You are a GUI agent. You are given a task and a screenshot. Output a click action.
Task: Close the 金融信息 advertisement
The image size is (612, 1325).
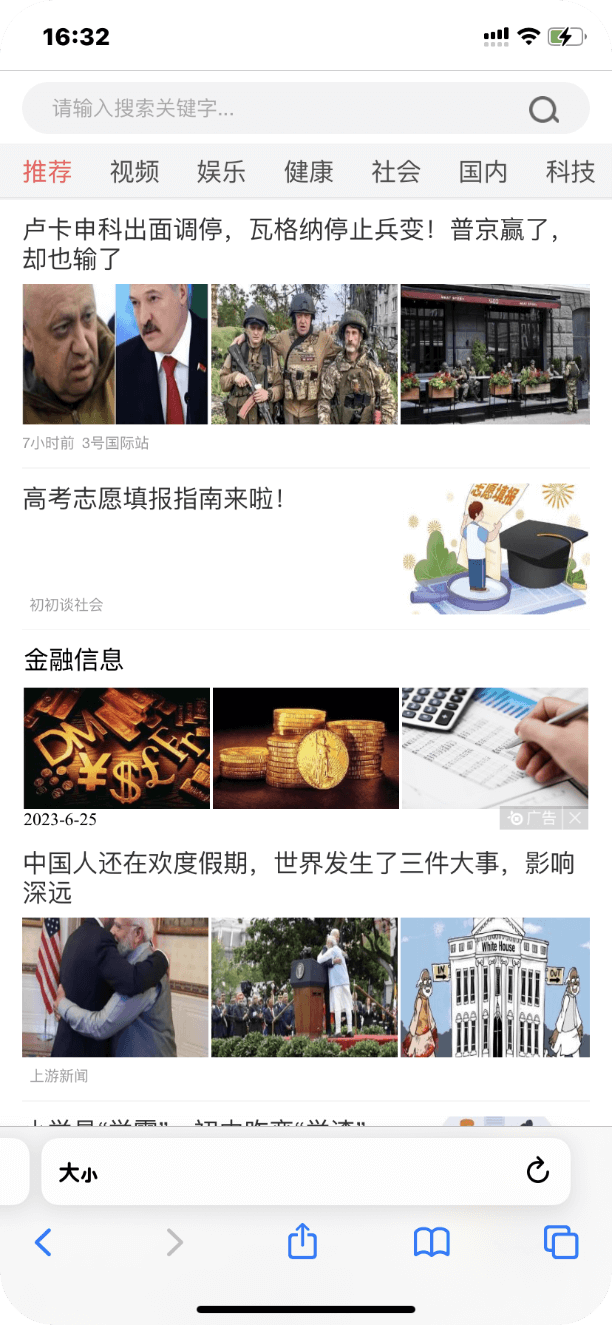point(575,818)
